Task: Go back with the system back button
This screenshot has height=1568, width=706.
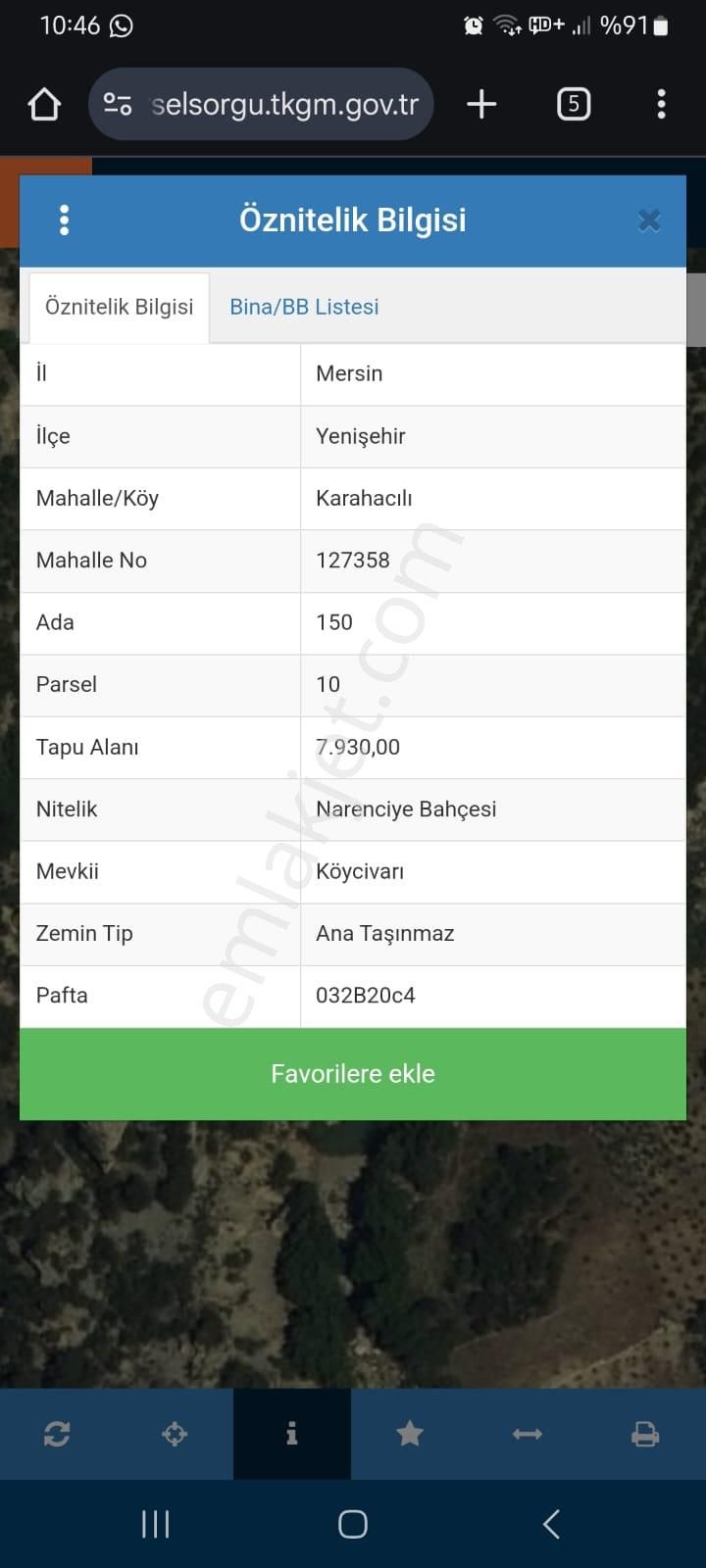Action: point(551,1524)
